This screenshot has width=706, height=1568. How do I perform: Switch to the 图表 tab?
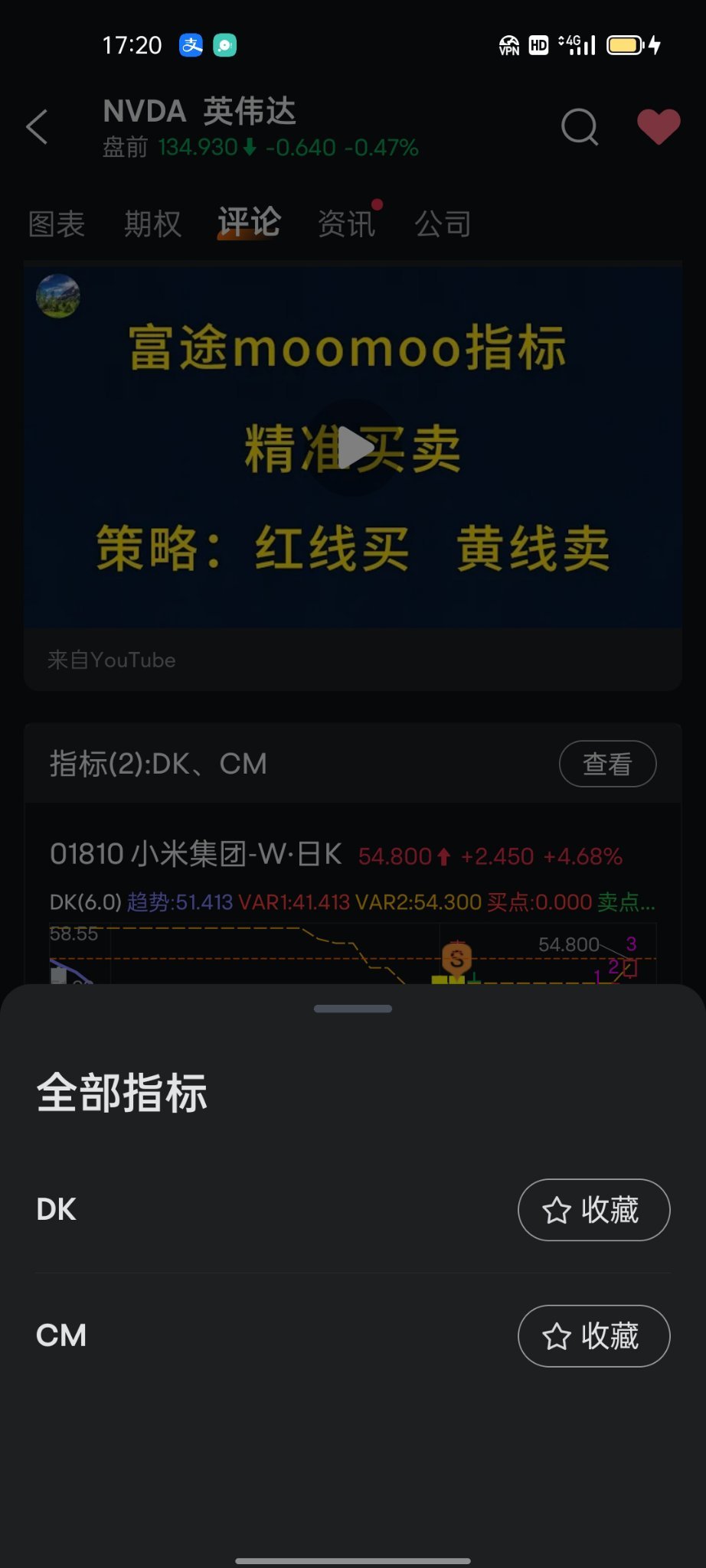coord(57,224)
